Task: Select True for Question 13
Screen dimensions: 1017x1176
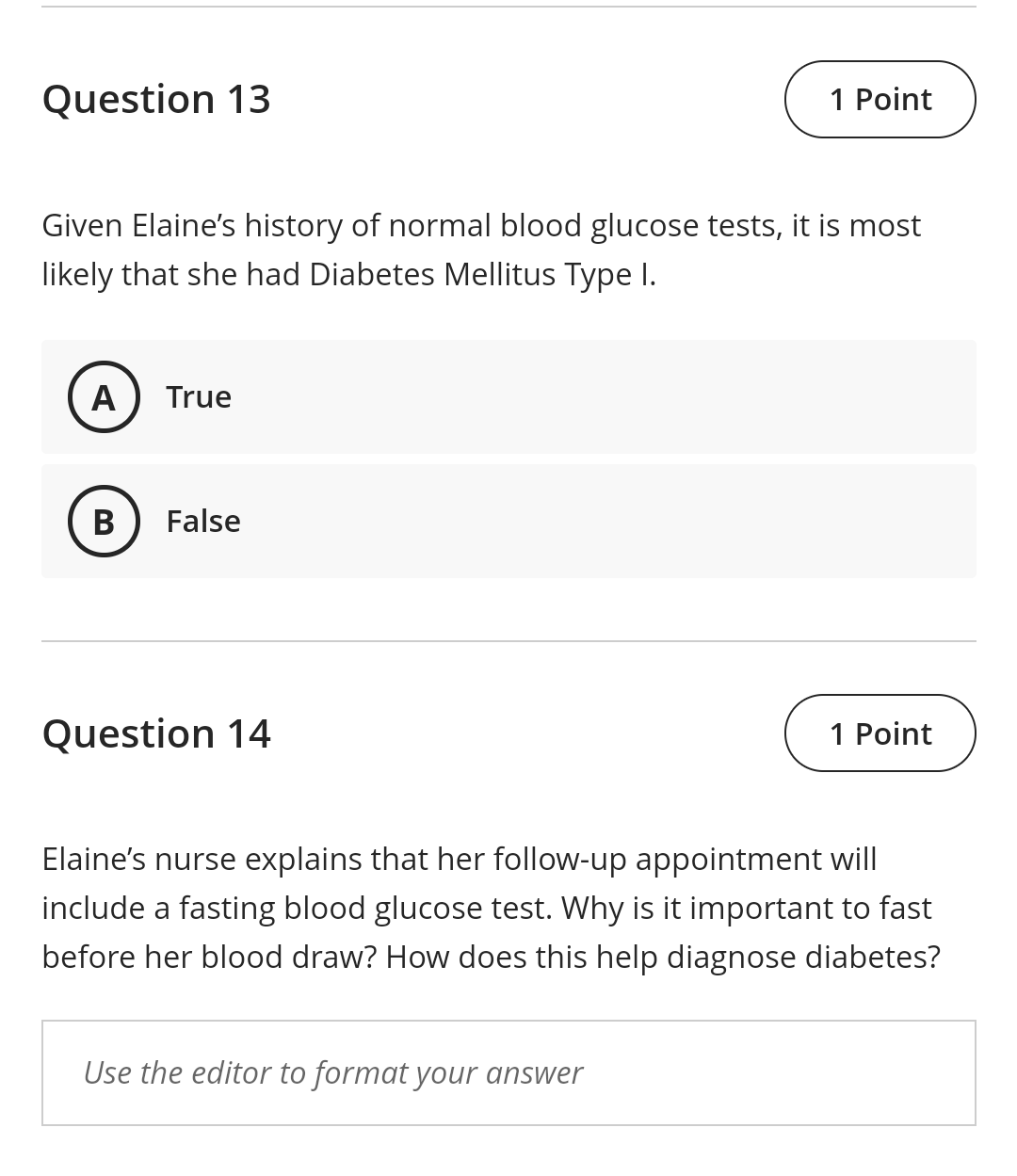Action: click(x=199, y=396)
